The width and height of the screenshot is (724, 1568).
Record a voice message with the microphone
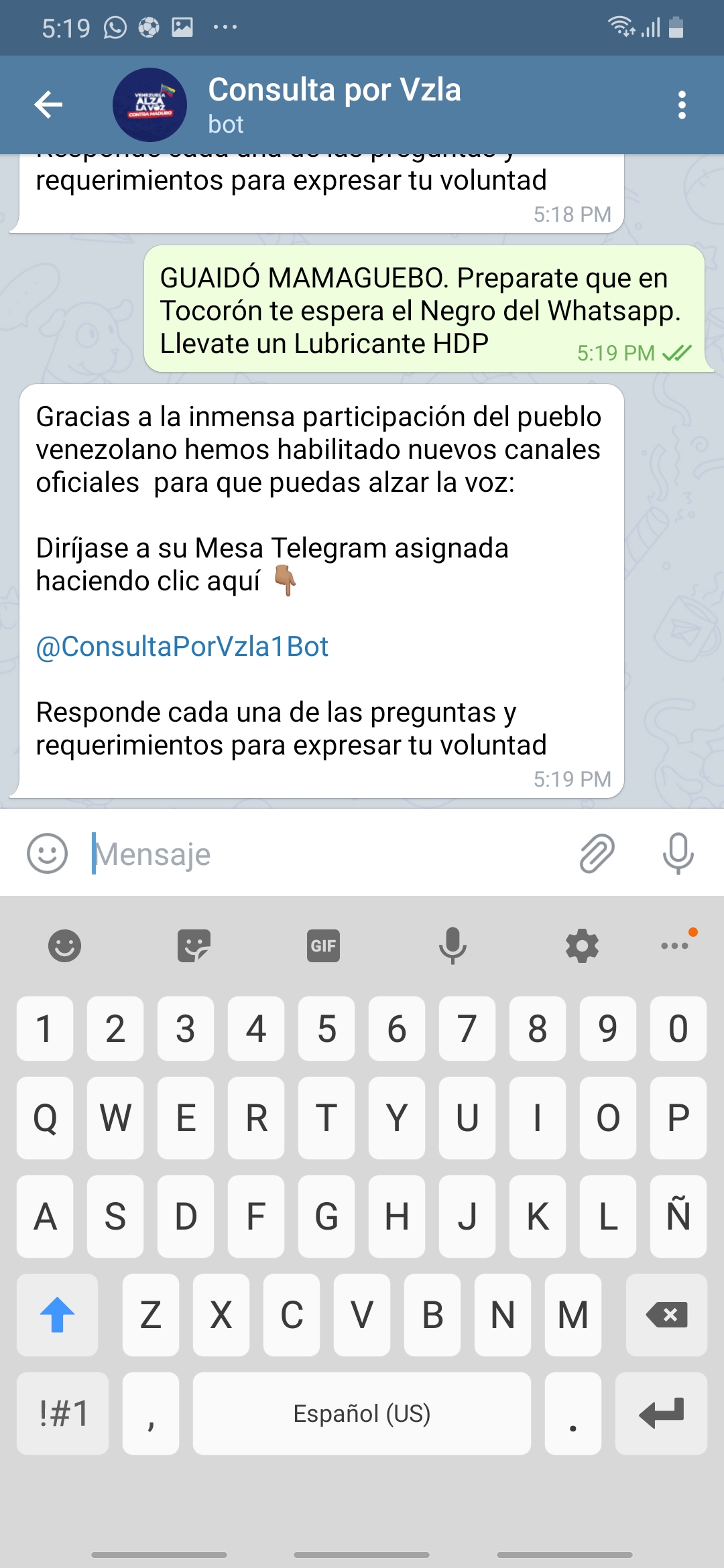click(678, 854)
